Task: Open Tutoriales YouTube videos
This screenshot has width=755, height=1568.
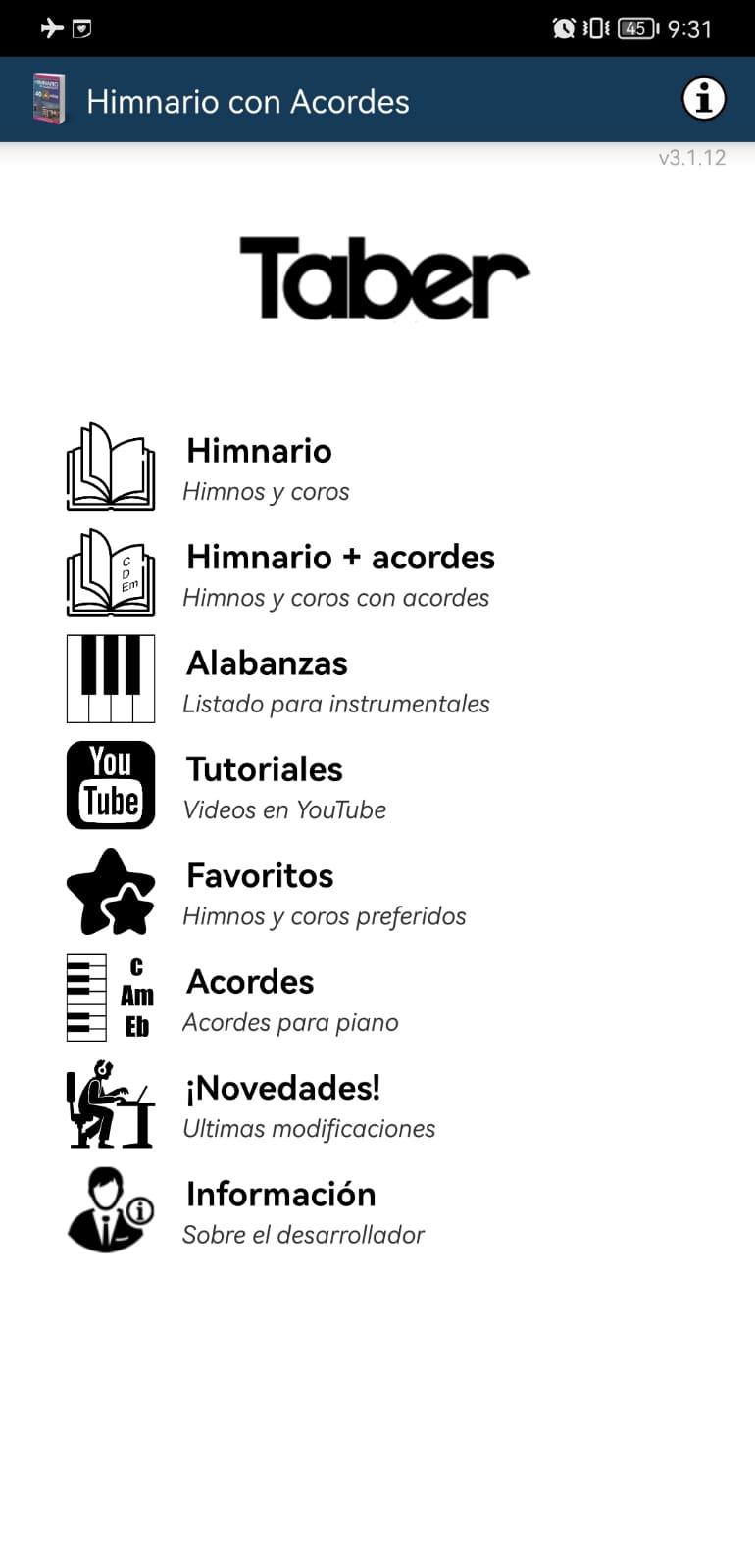Action: pyautogui.click(x=377, y=786)
